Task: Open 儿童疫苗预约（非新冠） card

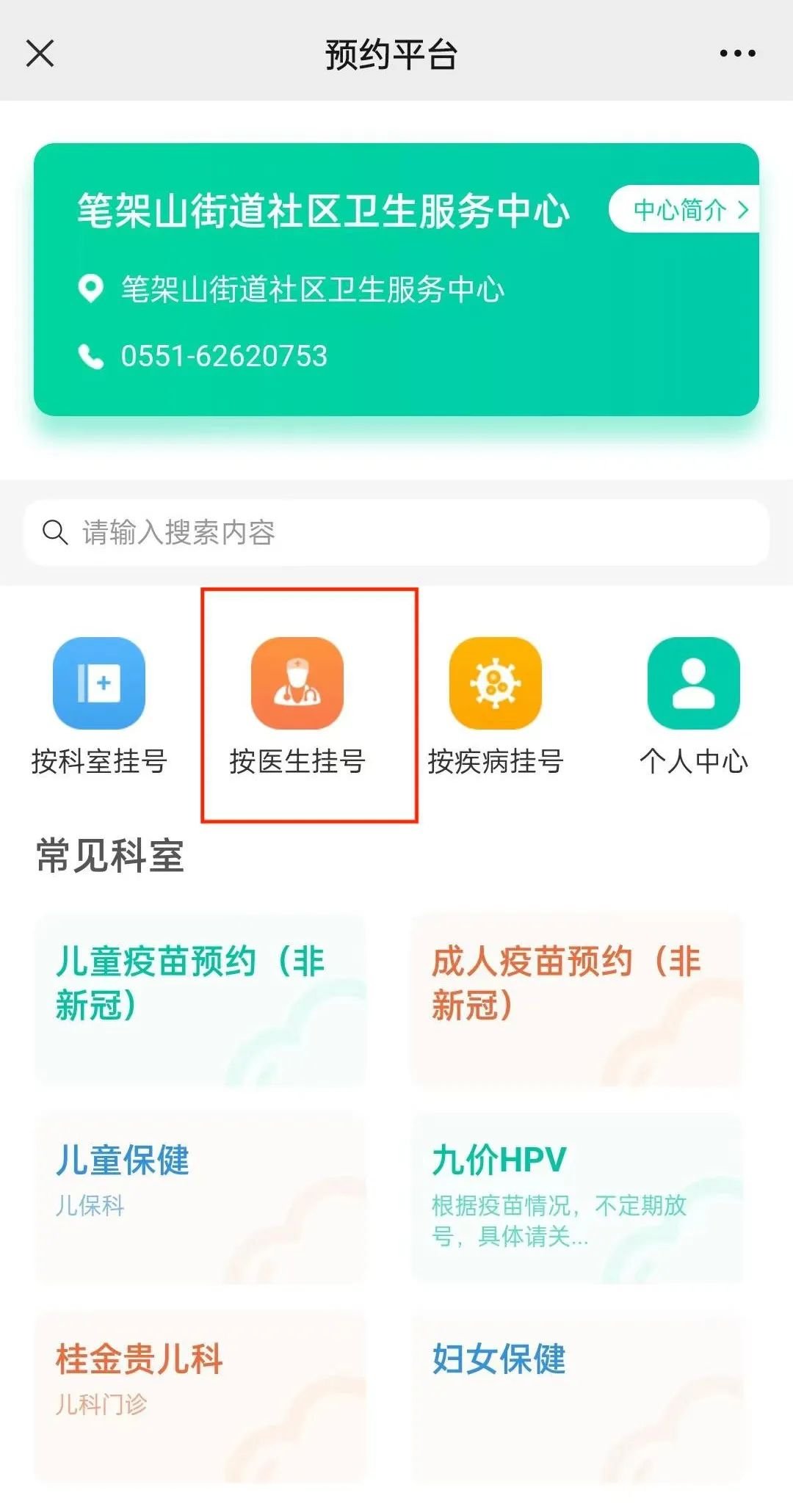Action: click(x=200, y=1000)
